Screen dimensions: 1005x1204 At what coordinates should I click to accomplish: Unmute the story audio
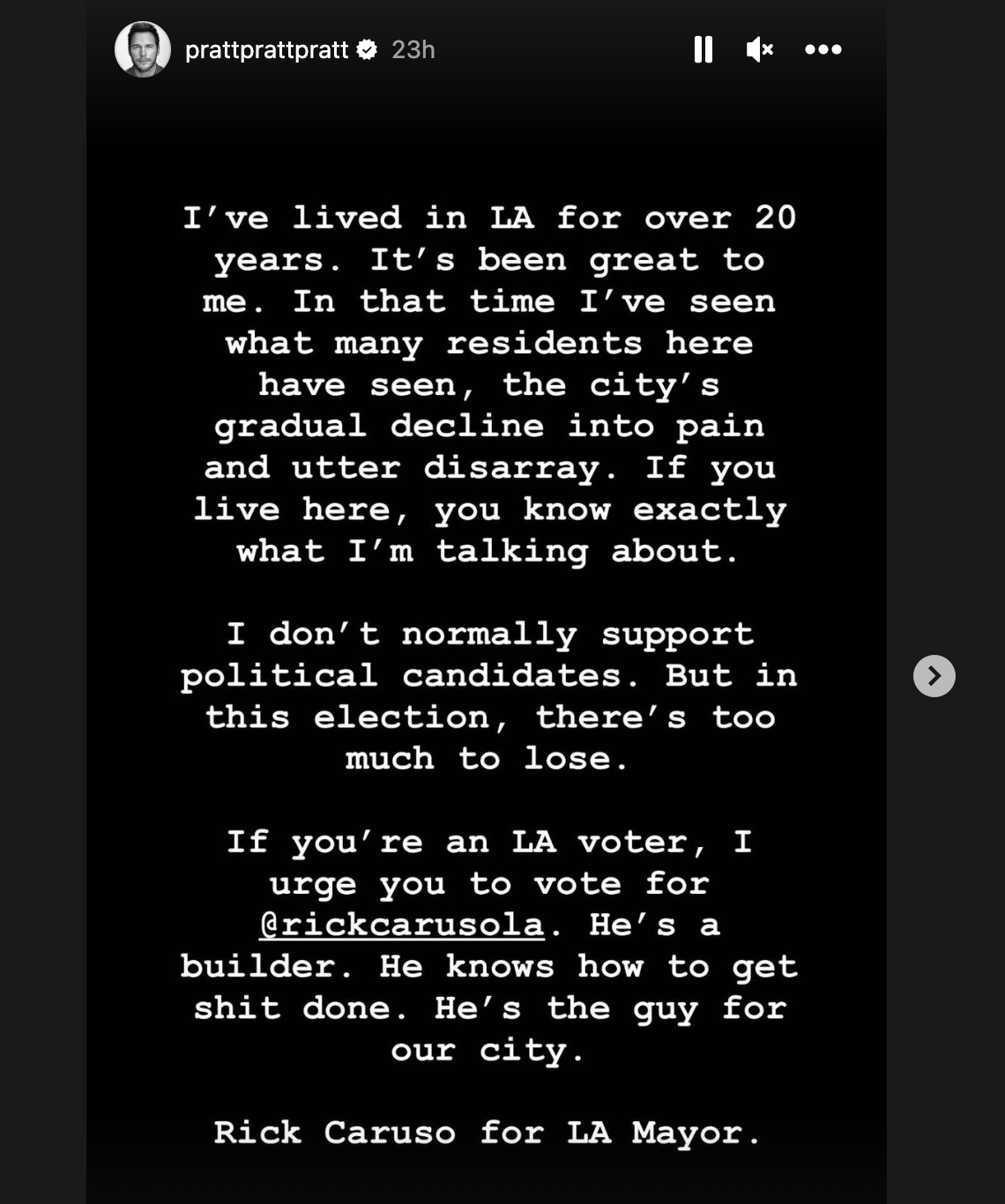tap(759, 49)
